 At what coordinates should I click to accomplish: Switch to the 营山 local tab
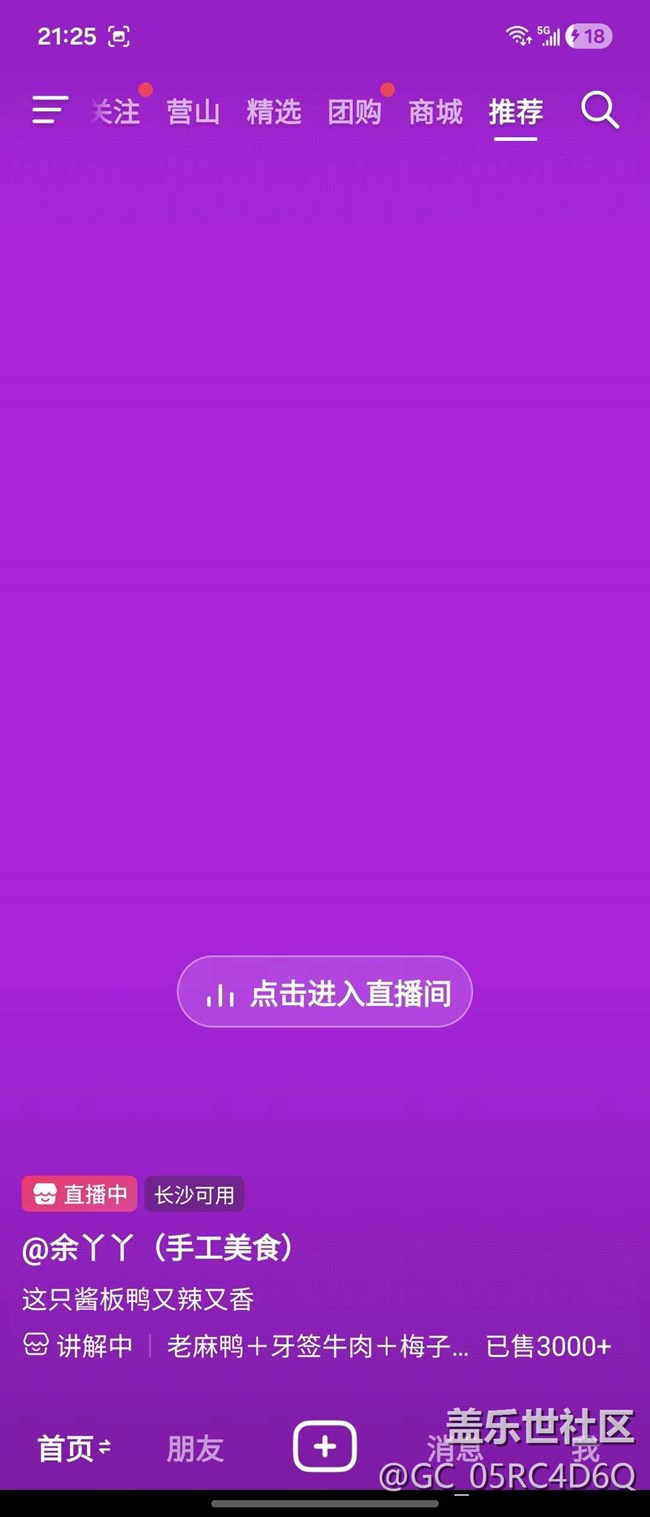click(193, 112)
